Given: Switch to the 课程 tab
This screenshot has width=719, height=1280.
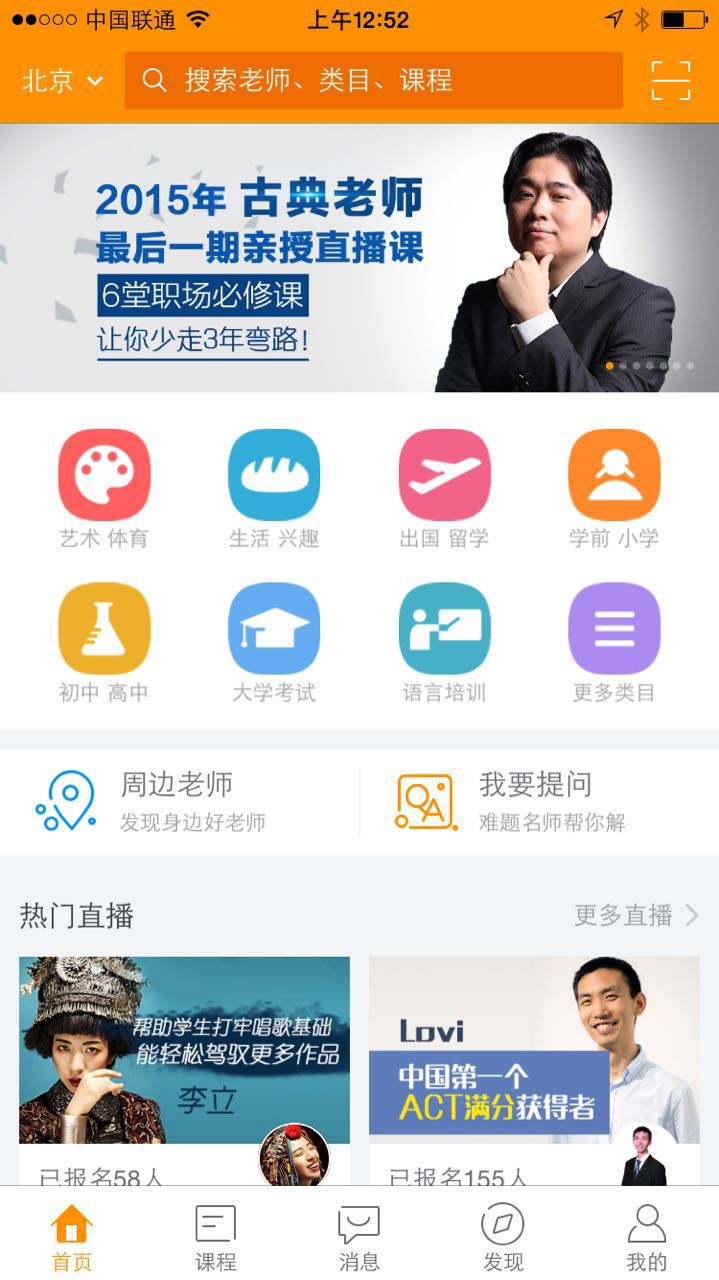Looking at the screenshot, I should pos(215,1238).
